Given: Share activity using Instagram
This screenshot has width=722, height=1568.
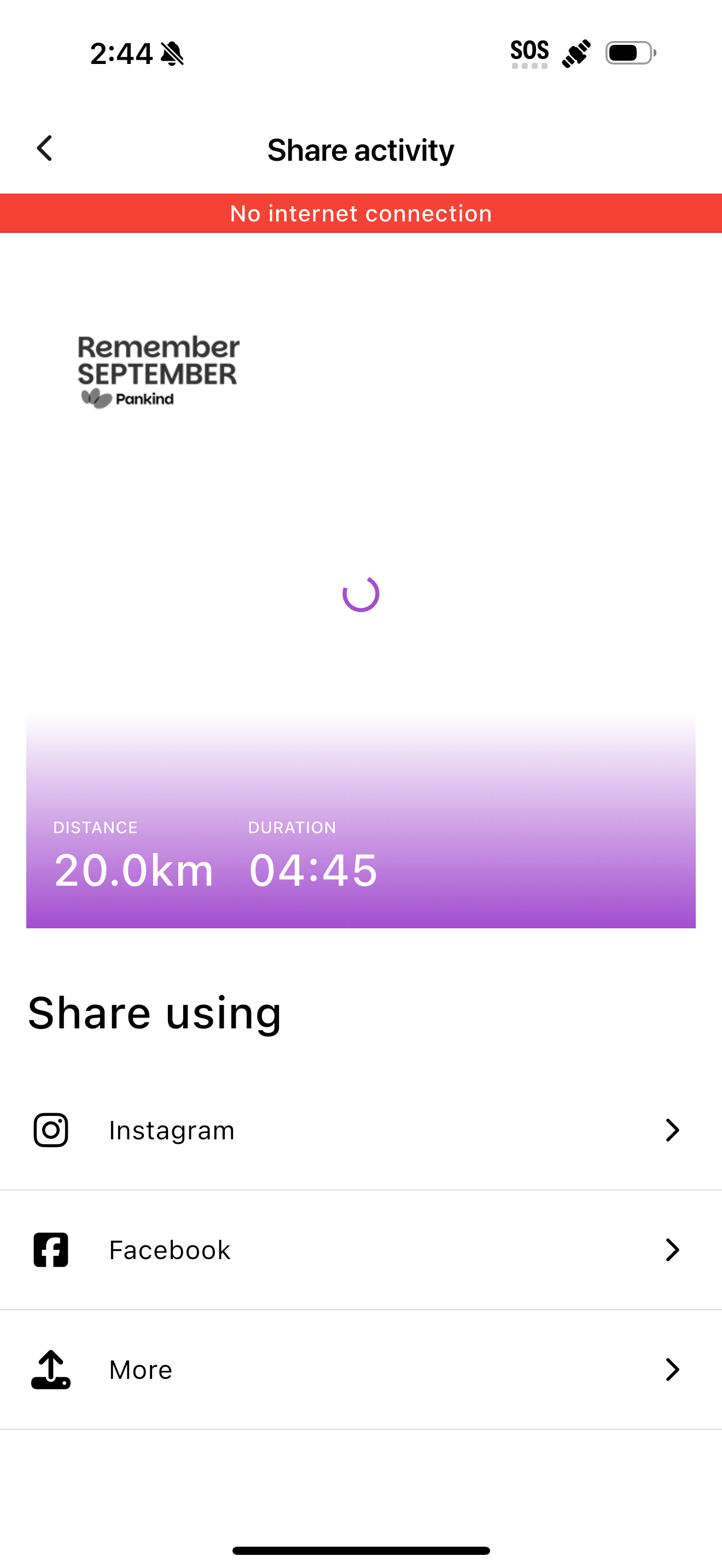Looking at the screenshot, I should point(361,1130).
